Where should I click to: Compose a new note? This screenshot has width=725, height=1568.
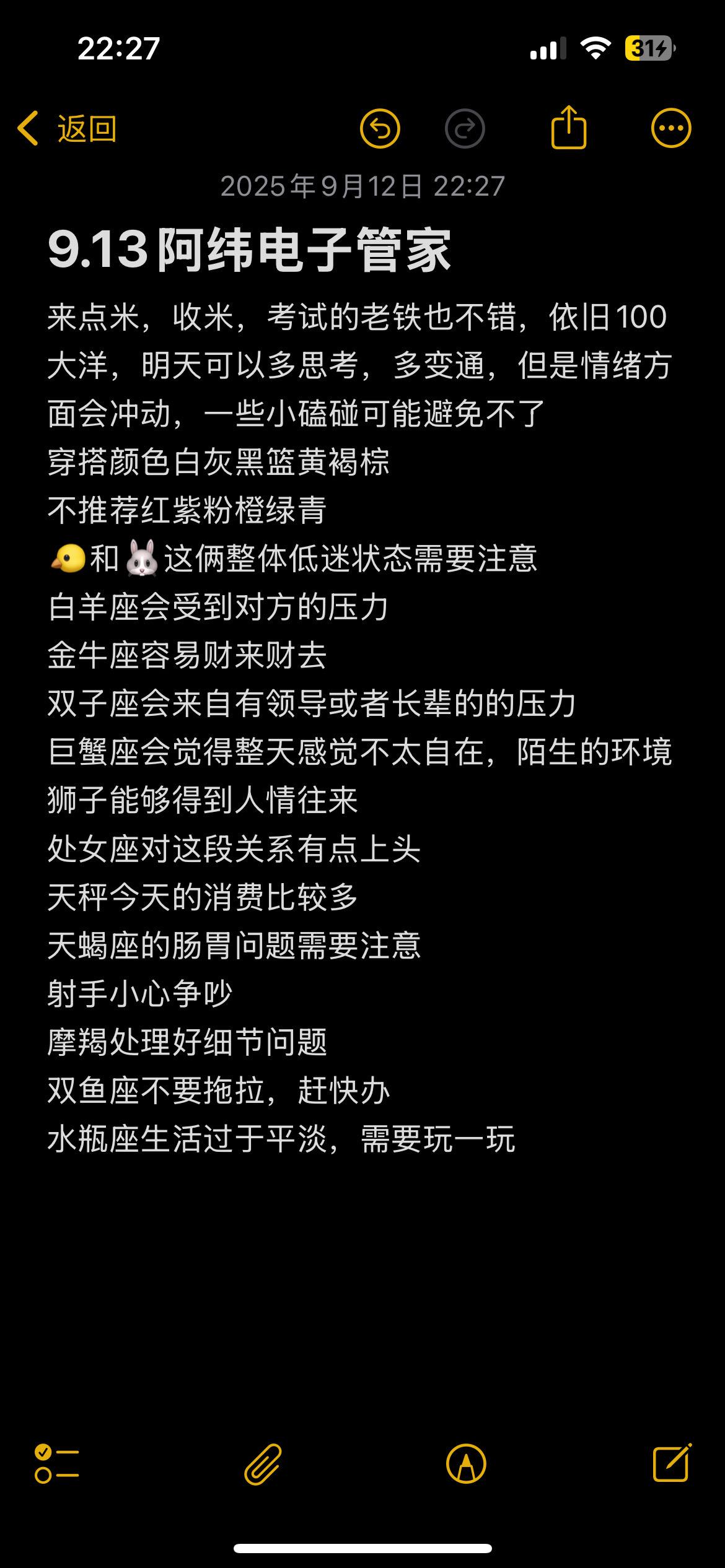coord(672,1463)
